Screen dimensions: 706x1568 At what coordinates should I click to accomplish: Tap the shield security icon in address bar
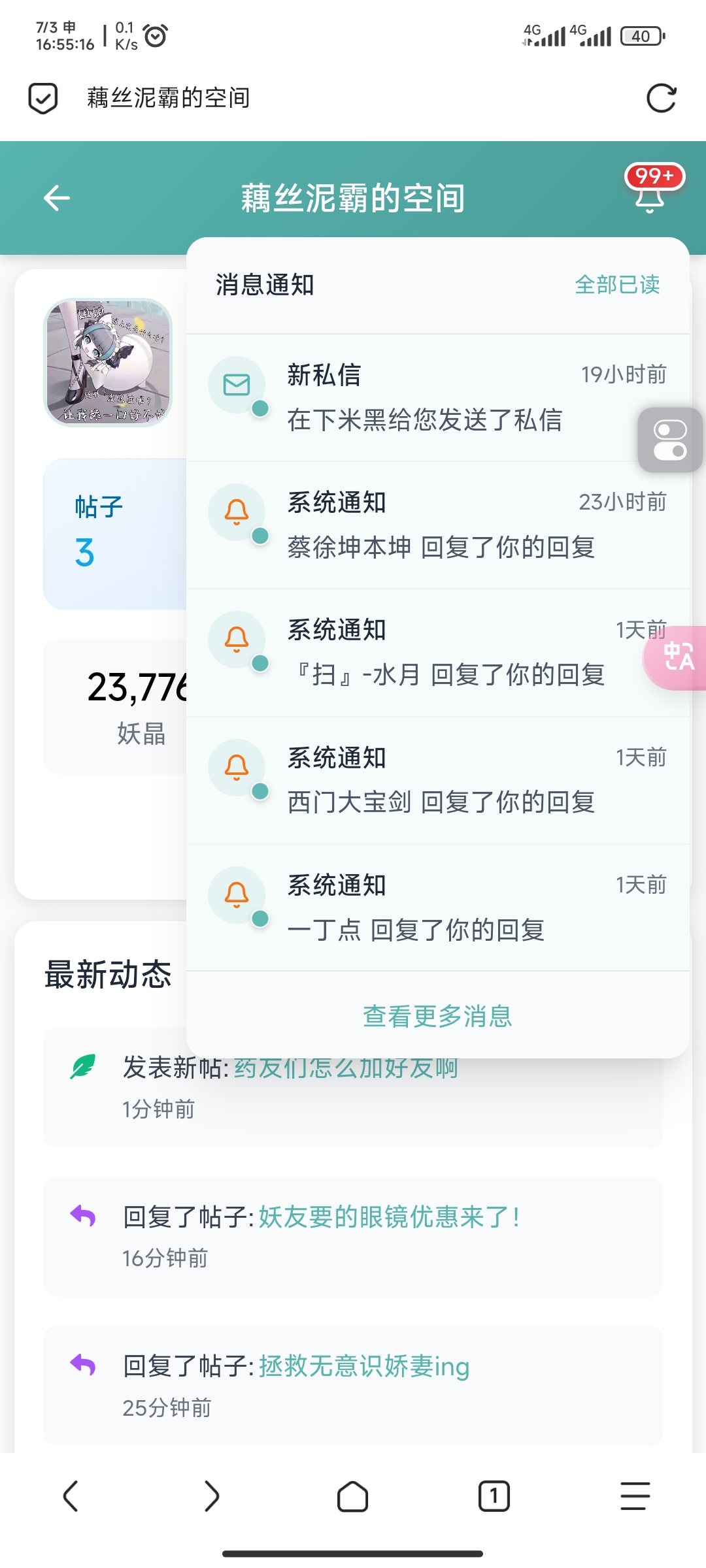pyautogui.click(x=43, y=99)
